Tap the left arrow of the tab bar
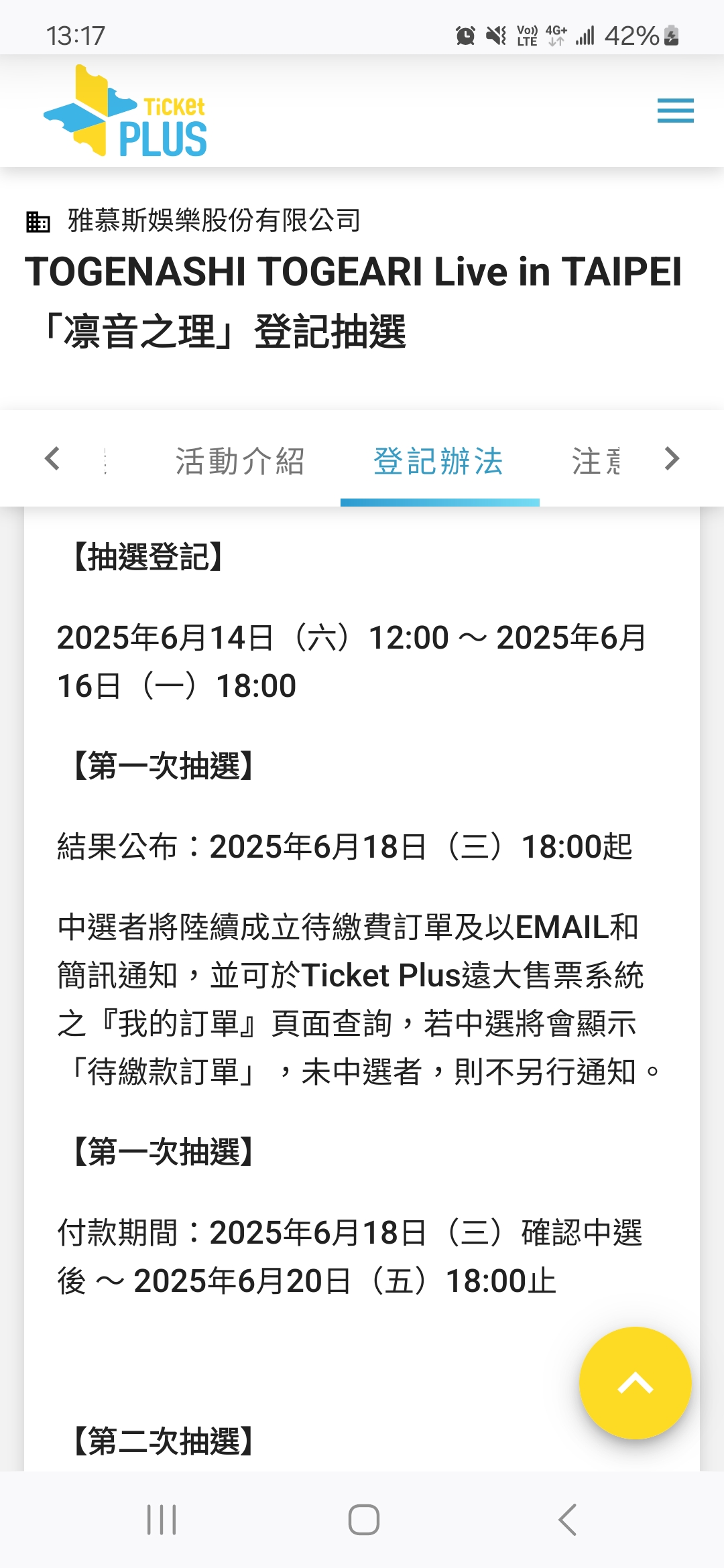Screen dimensions: 724x1568 click(x=52, y=459)
